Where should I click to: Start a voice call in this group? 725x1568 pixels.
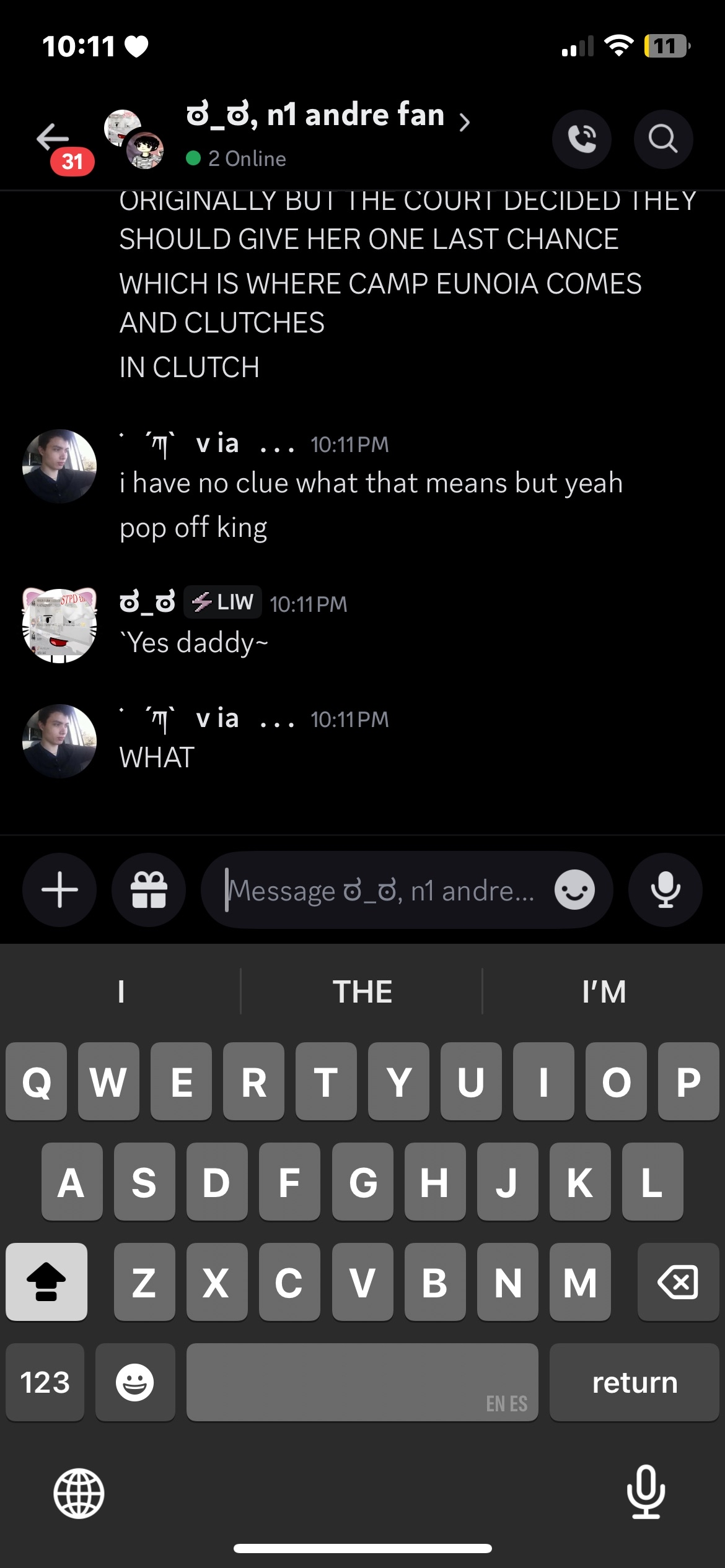click(581, 139)
